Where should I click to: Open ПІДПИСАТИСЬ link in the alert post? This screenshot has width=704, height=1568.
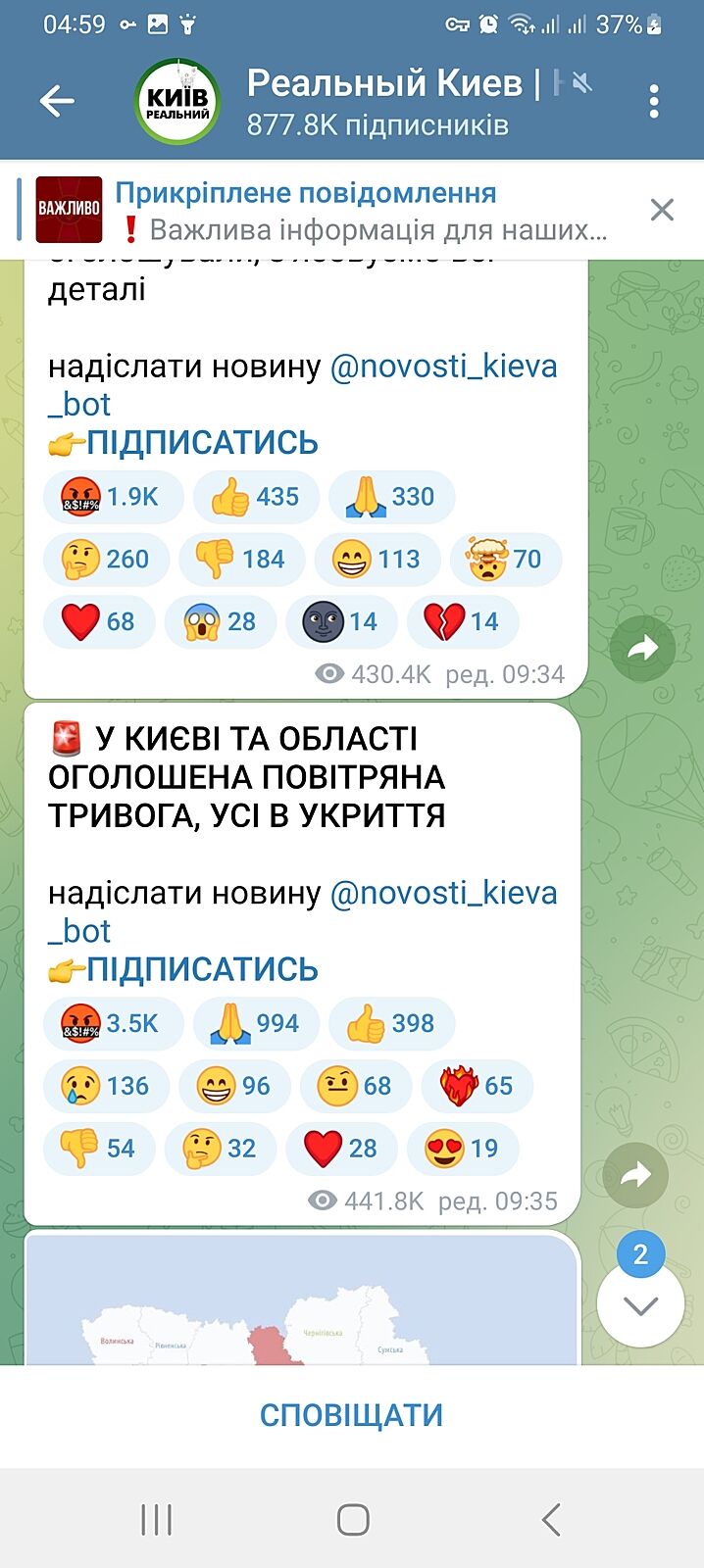pyautogui.click(x=202, y=969)
